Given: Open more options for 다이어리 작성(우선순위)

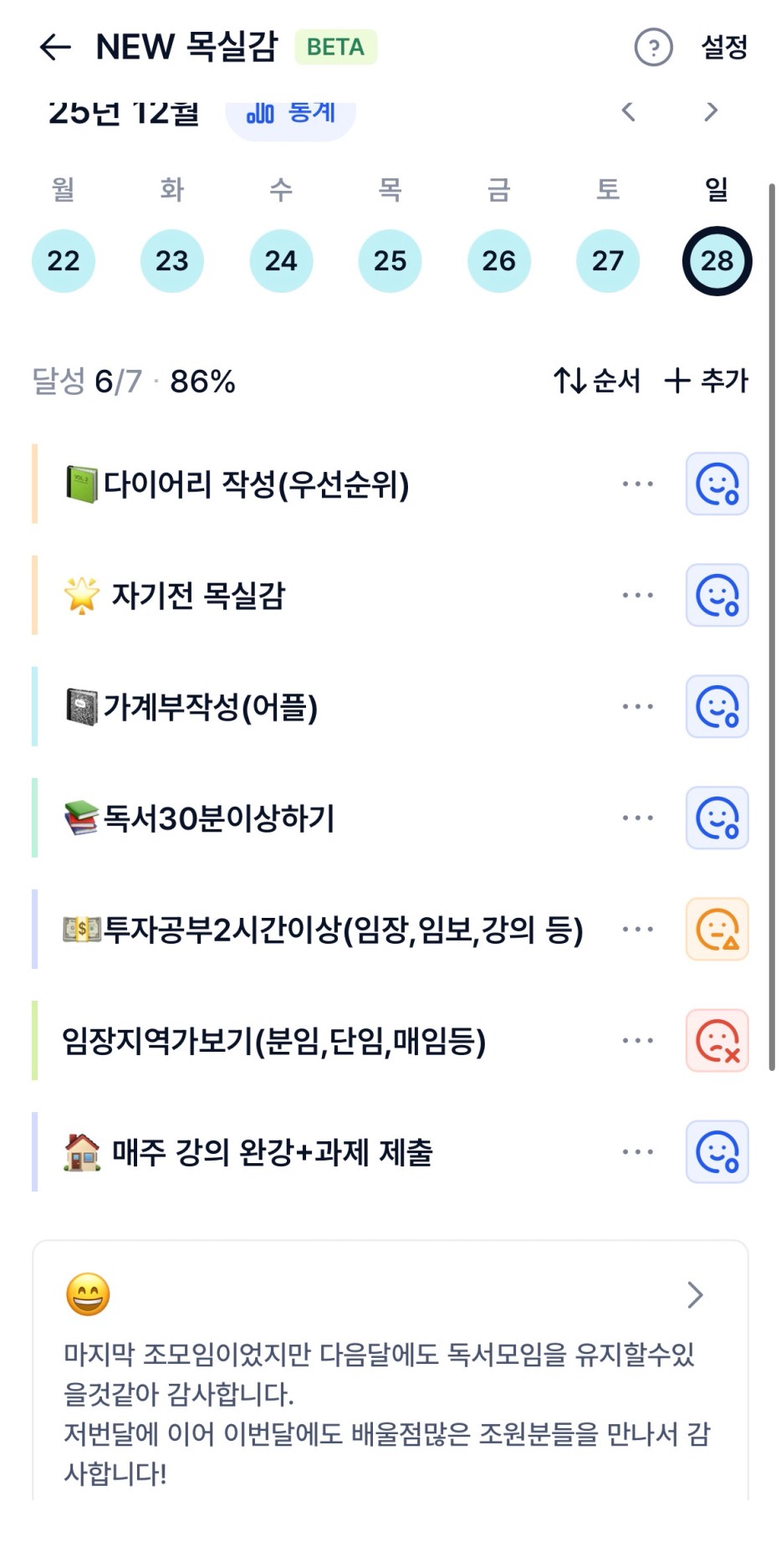Looking at the screenshot, I should click(638, 484).
